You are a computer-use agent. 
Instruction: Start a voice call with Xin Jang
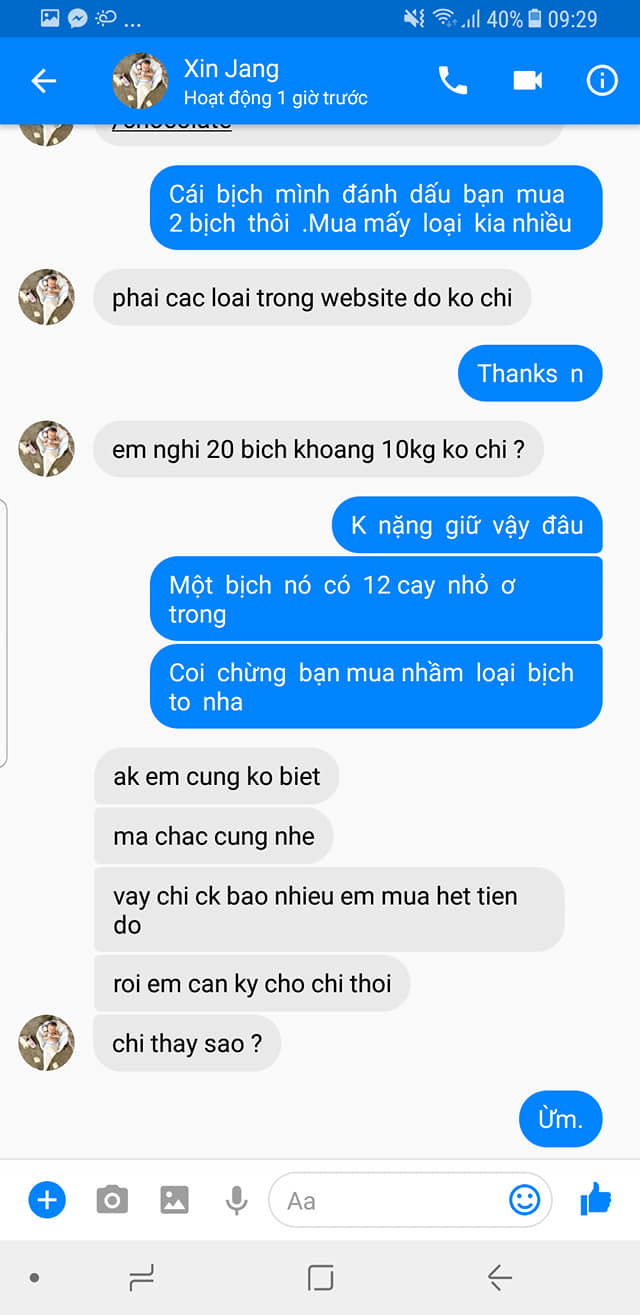click(453, 81)
